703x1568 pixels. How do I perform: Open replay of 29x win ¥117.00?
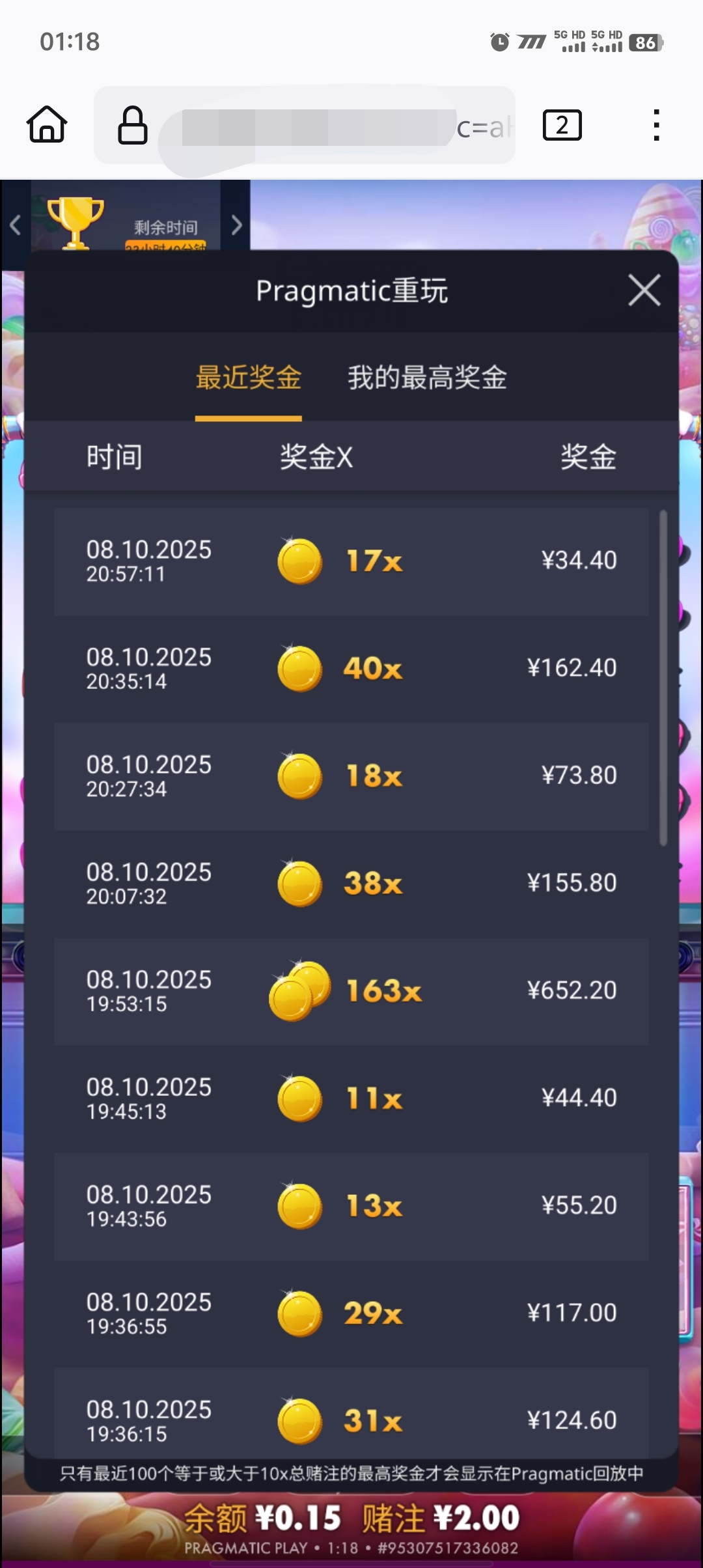(x=351, y=1313)
